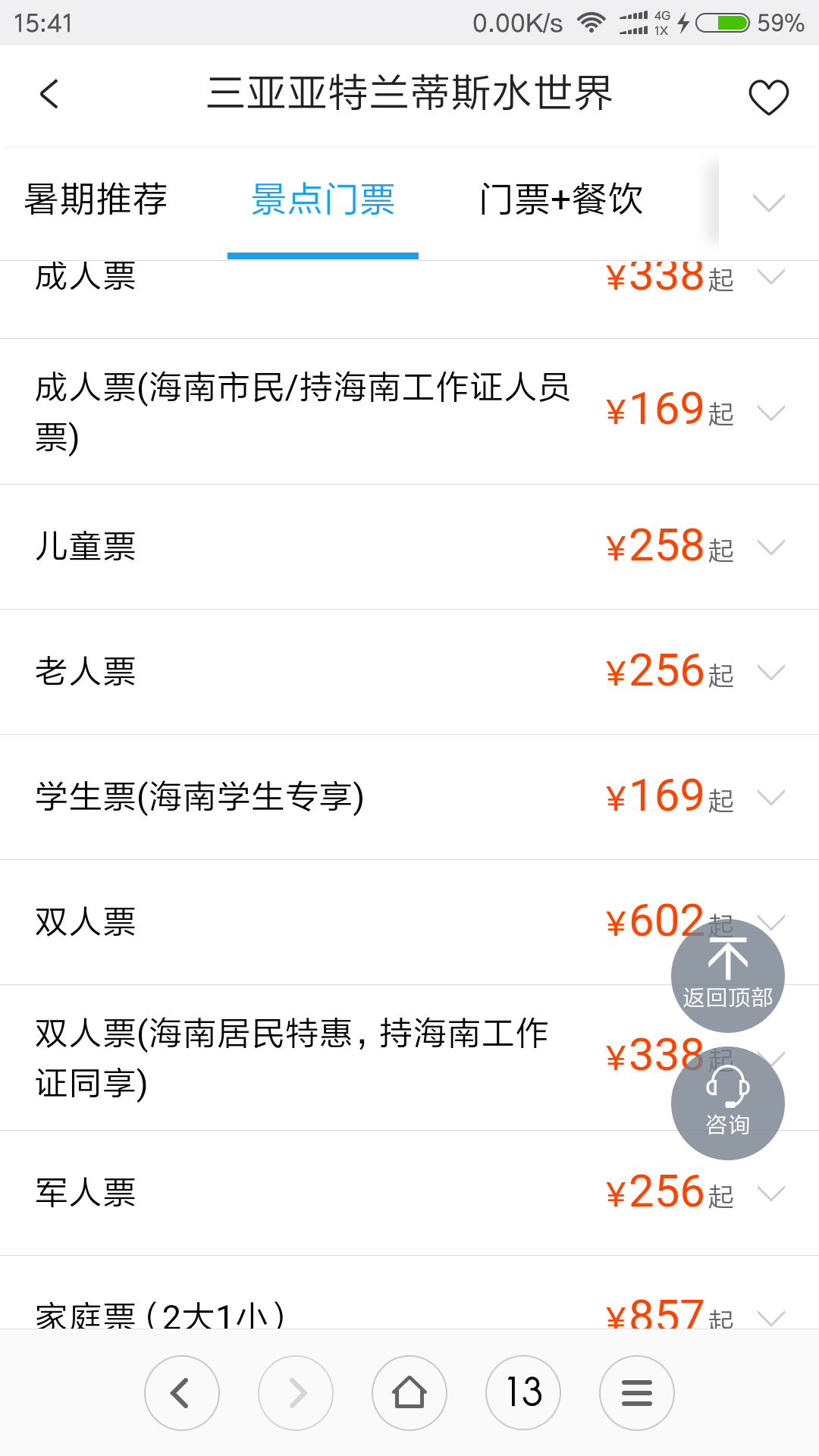Switch to the 门票+餐饮 tab
The height and width of the screenshot is (1456, 819).
561,199
